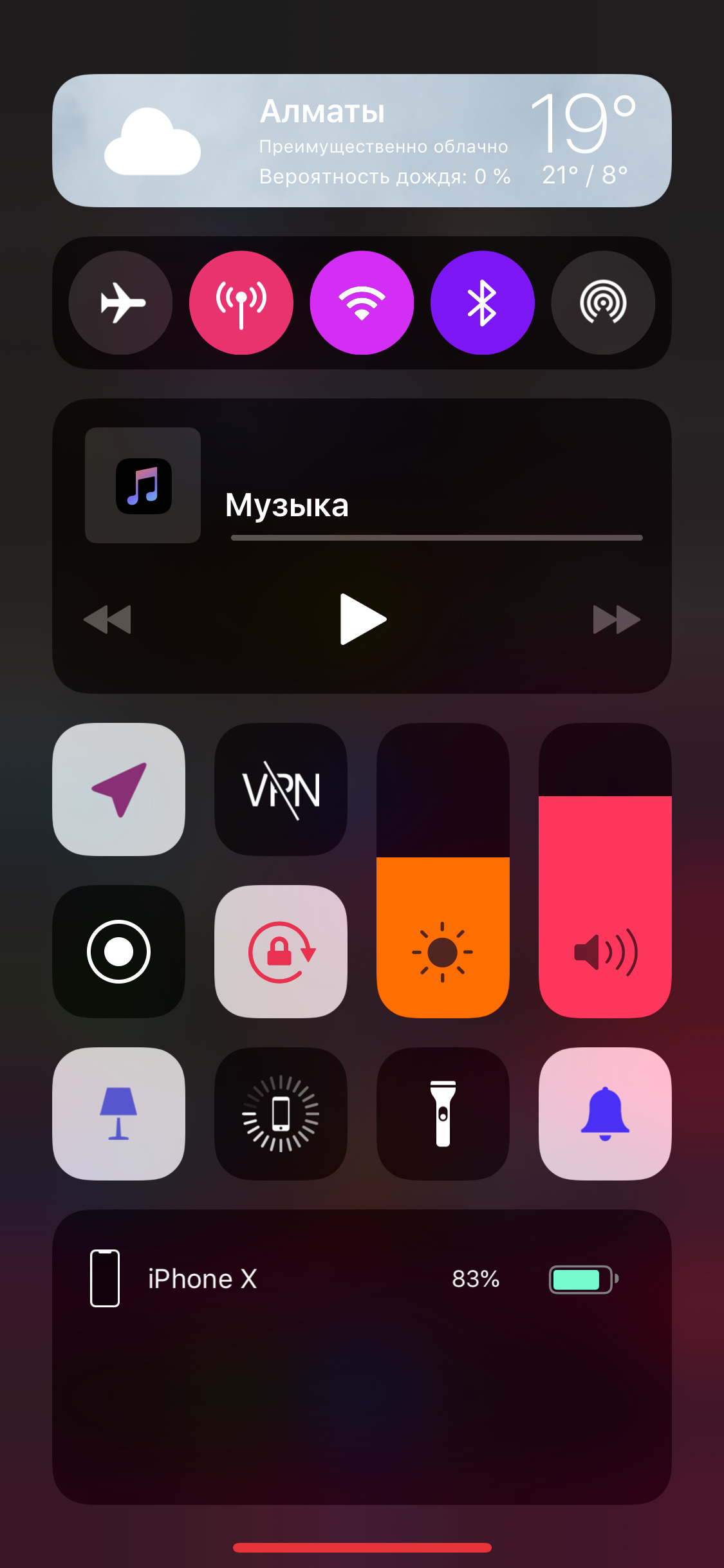Tap the respring phone module
This screenshot has width=724, height=1568.
[x=281, y=1114]
